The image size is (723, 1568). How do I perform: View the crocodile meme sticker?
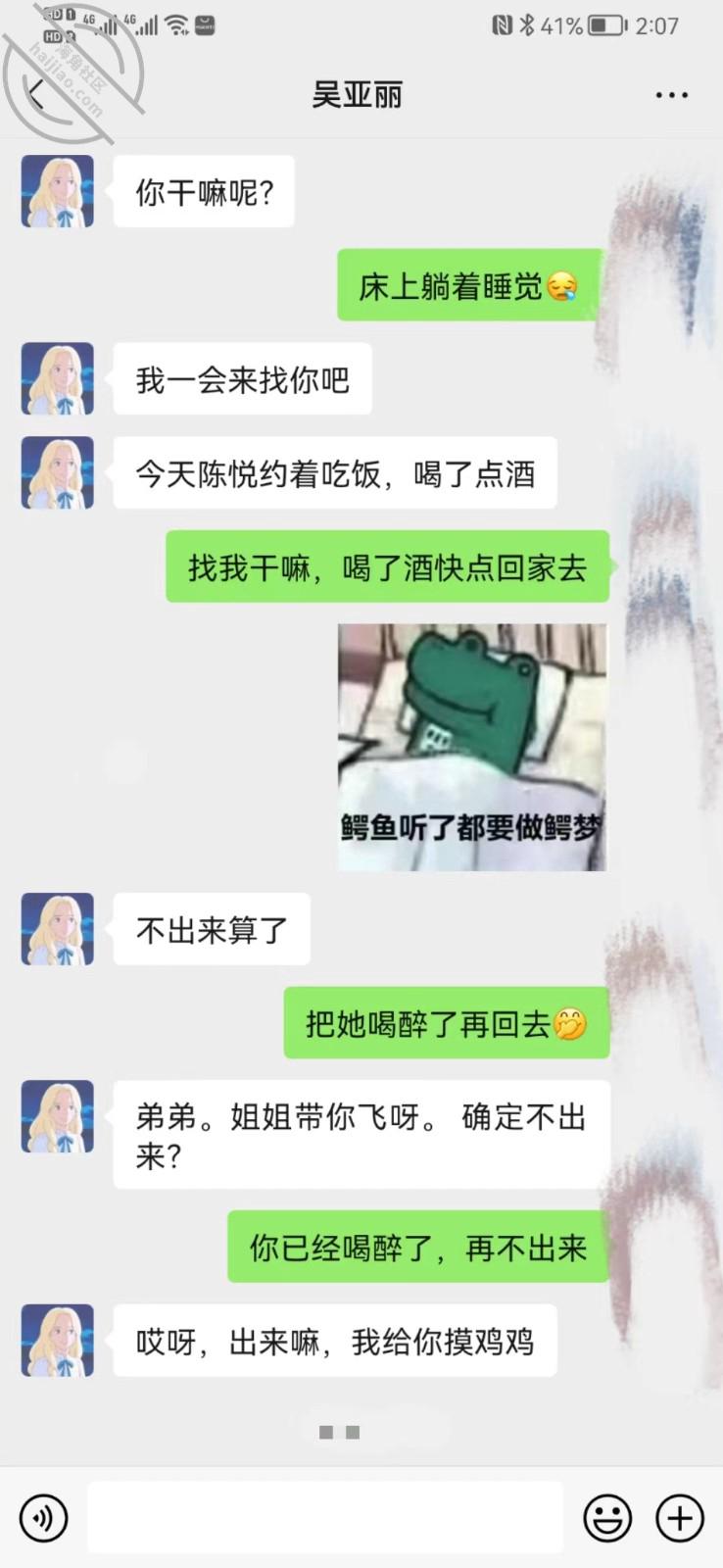tap(472, 747)
